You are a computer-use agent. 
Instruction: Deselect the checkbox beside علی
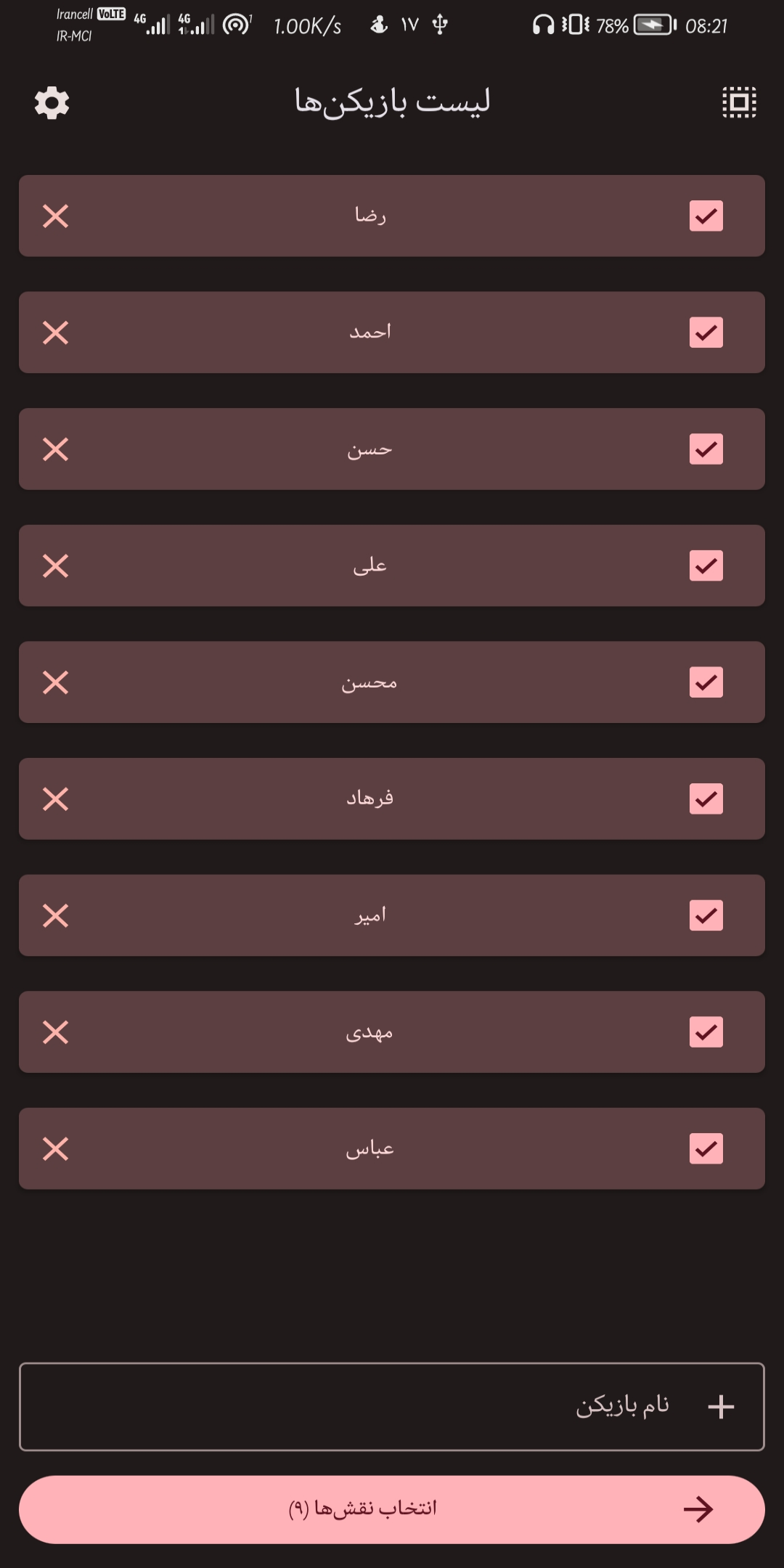click(706, 565)
